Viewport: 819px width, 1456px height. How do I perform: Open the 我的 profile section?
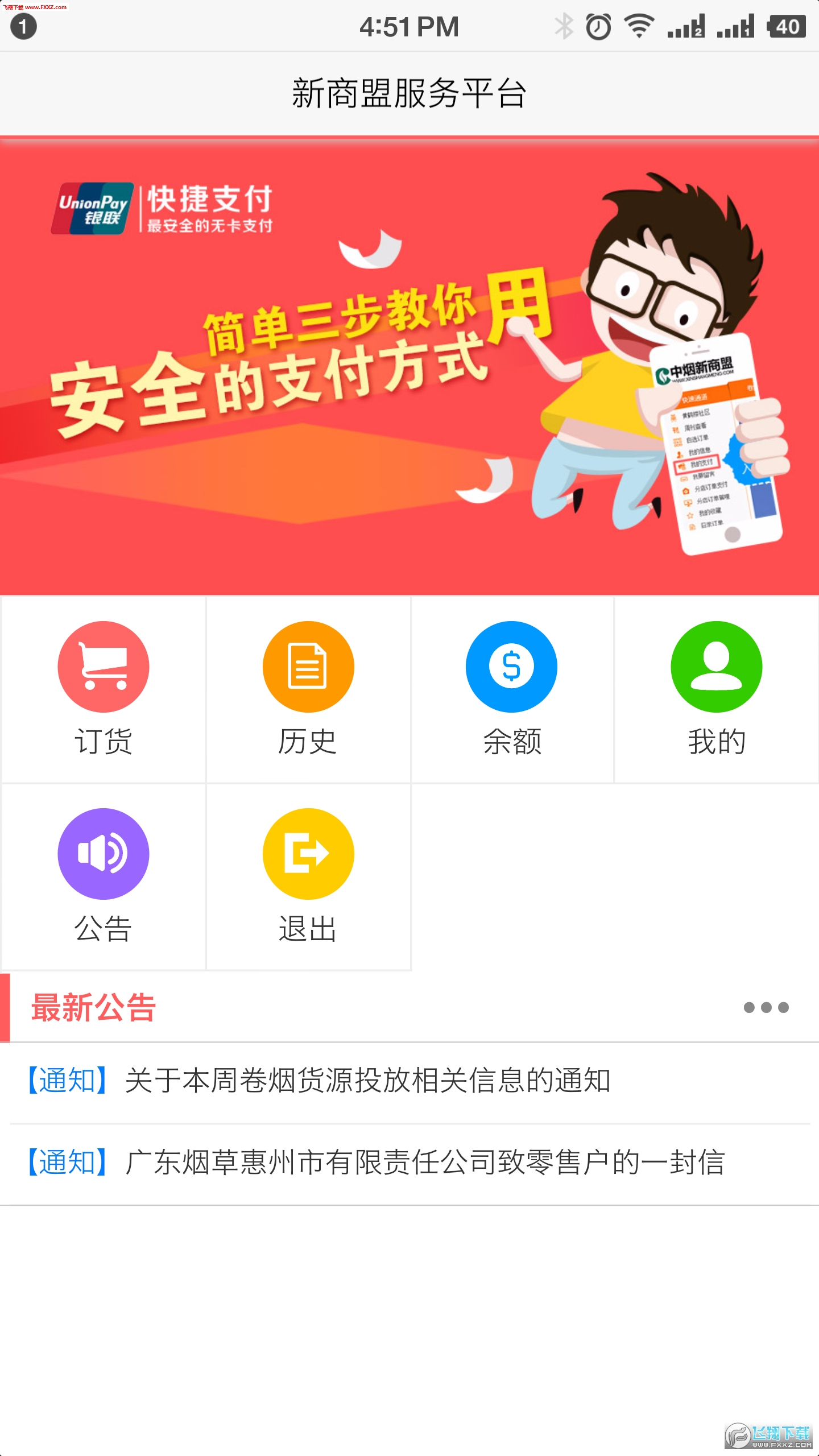[x=717, y=688]
